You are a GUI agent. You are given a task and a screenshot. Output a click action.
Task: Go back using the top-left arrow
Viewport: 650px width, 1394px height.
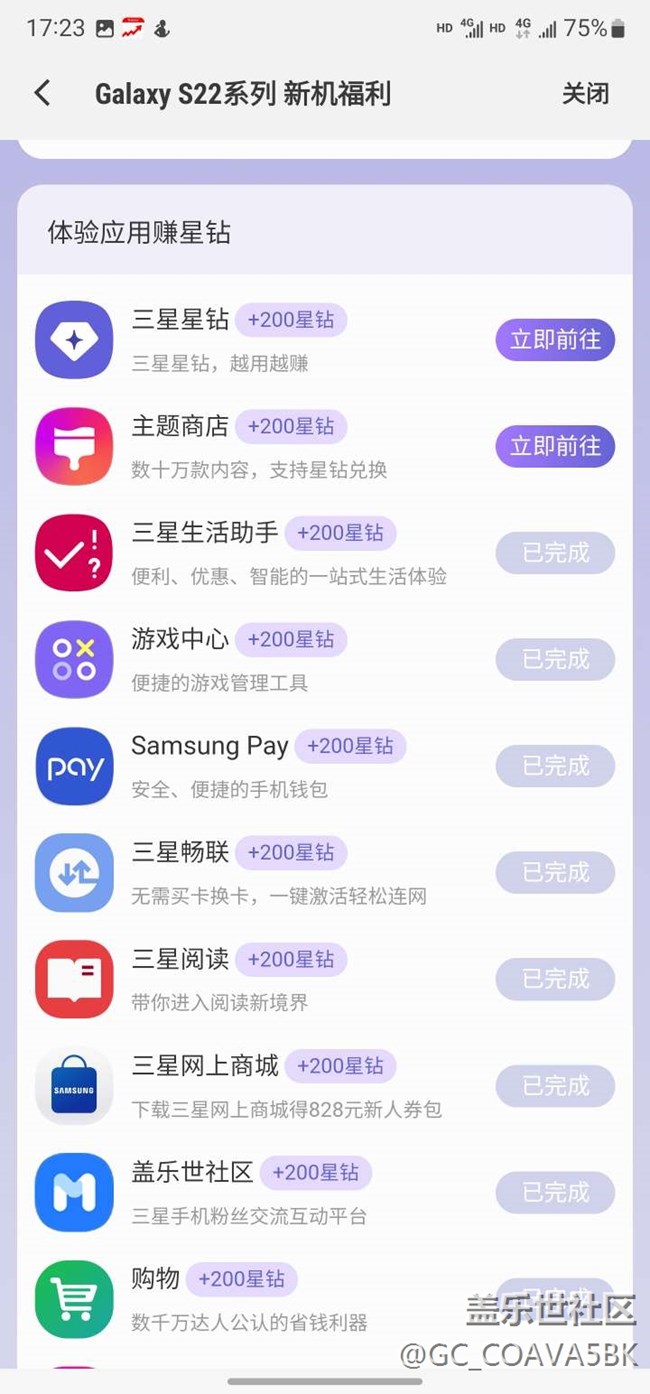point(42,94)
